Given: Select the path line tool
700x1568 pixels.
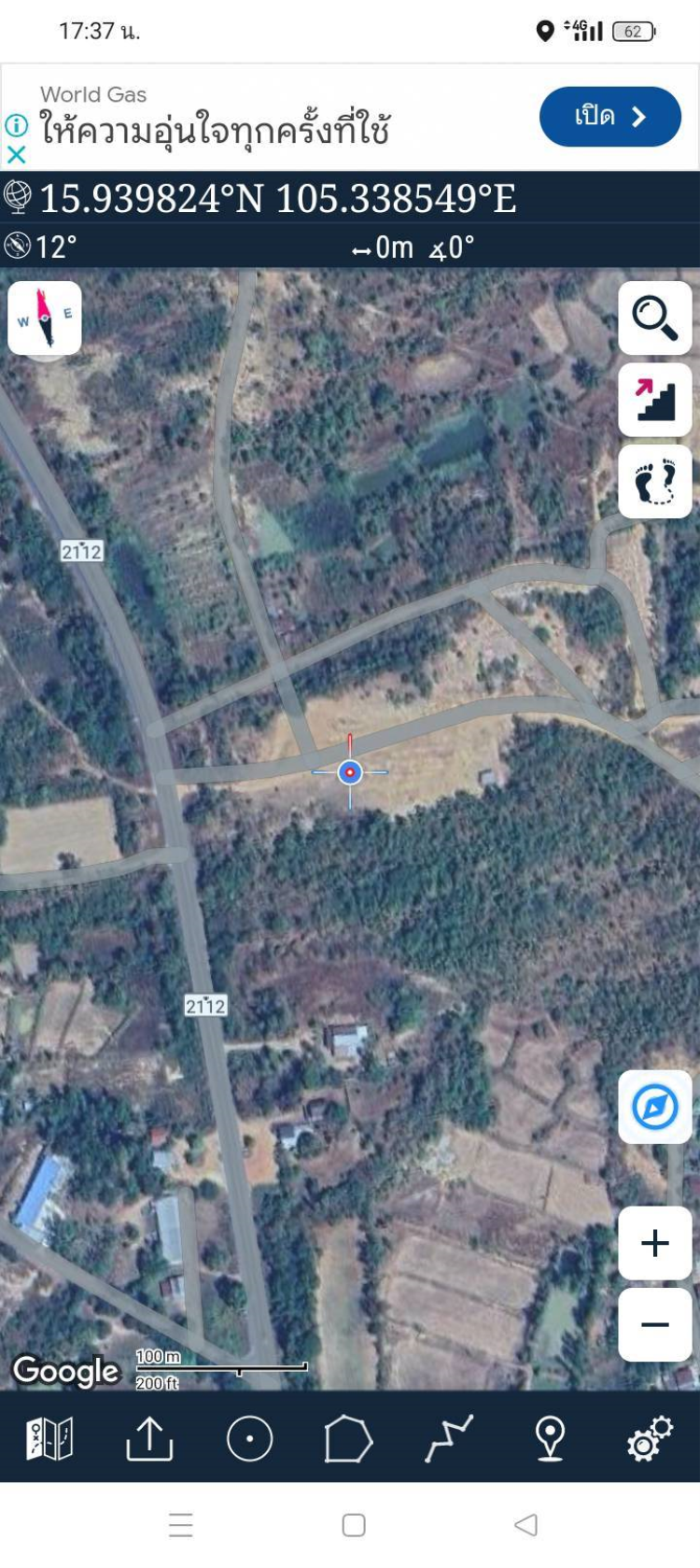Looking at the screenshot, I should (449, 1438).
